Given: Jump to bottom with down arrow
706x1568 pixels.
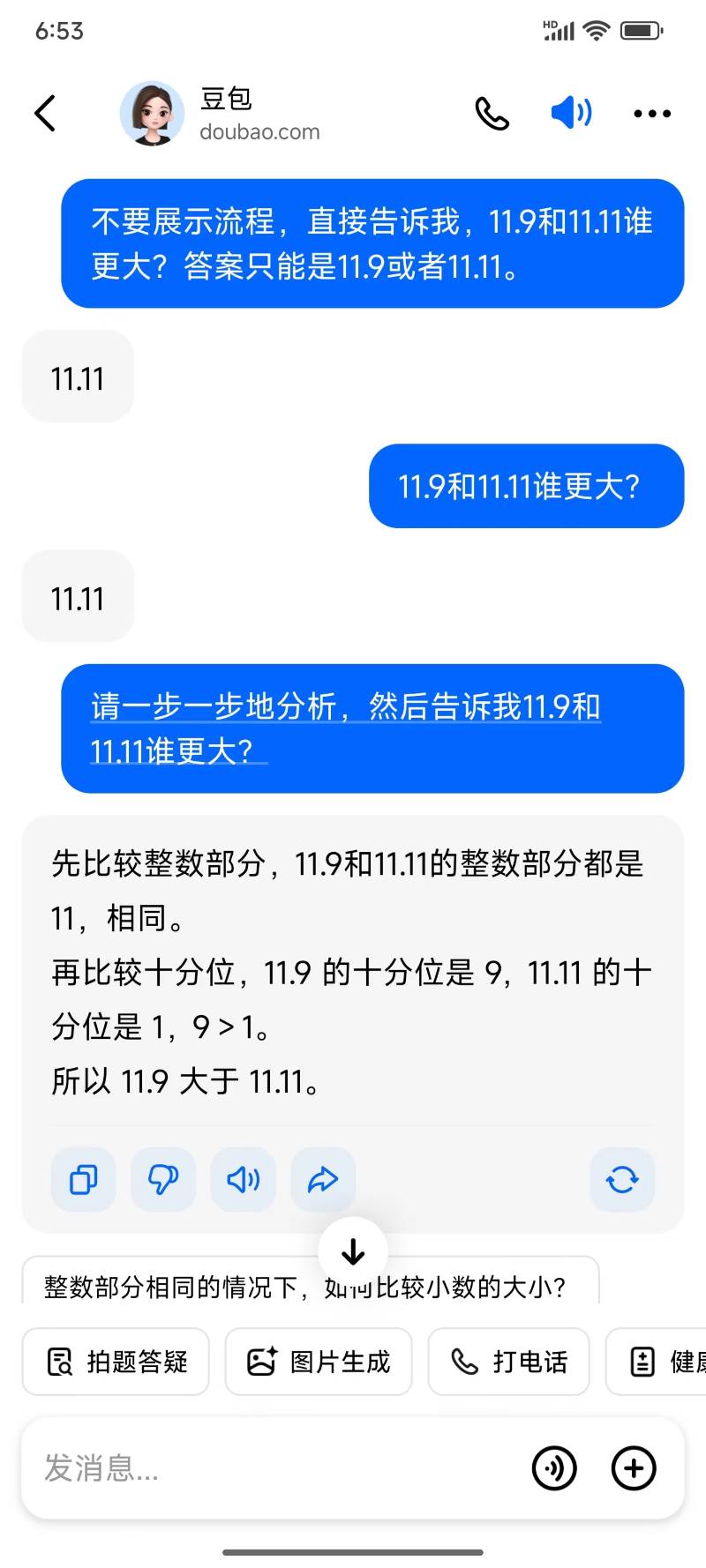Looking at the screenshot, I should [x=353, y=1251].
